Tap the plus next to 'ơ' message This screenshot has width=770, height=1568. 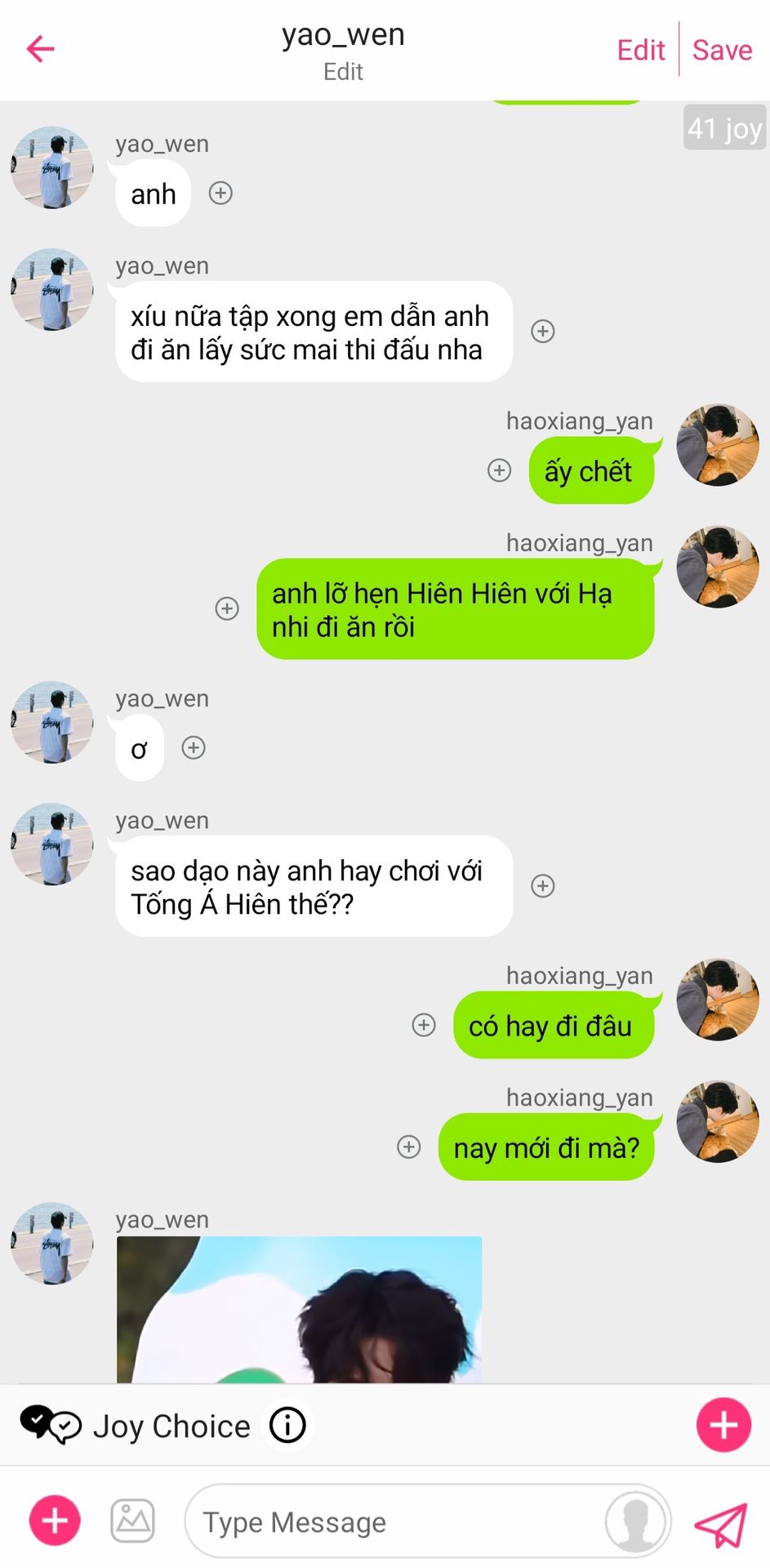(x=194, y=747)
